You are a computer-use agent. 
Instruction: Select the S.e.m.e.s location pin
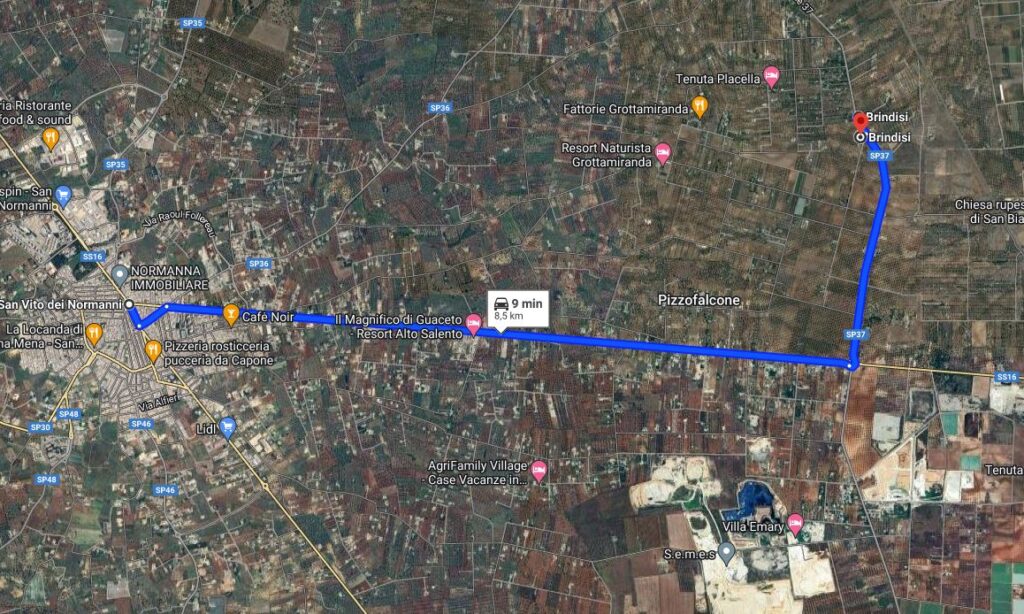click(727, 551)
